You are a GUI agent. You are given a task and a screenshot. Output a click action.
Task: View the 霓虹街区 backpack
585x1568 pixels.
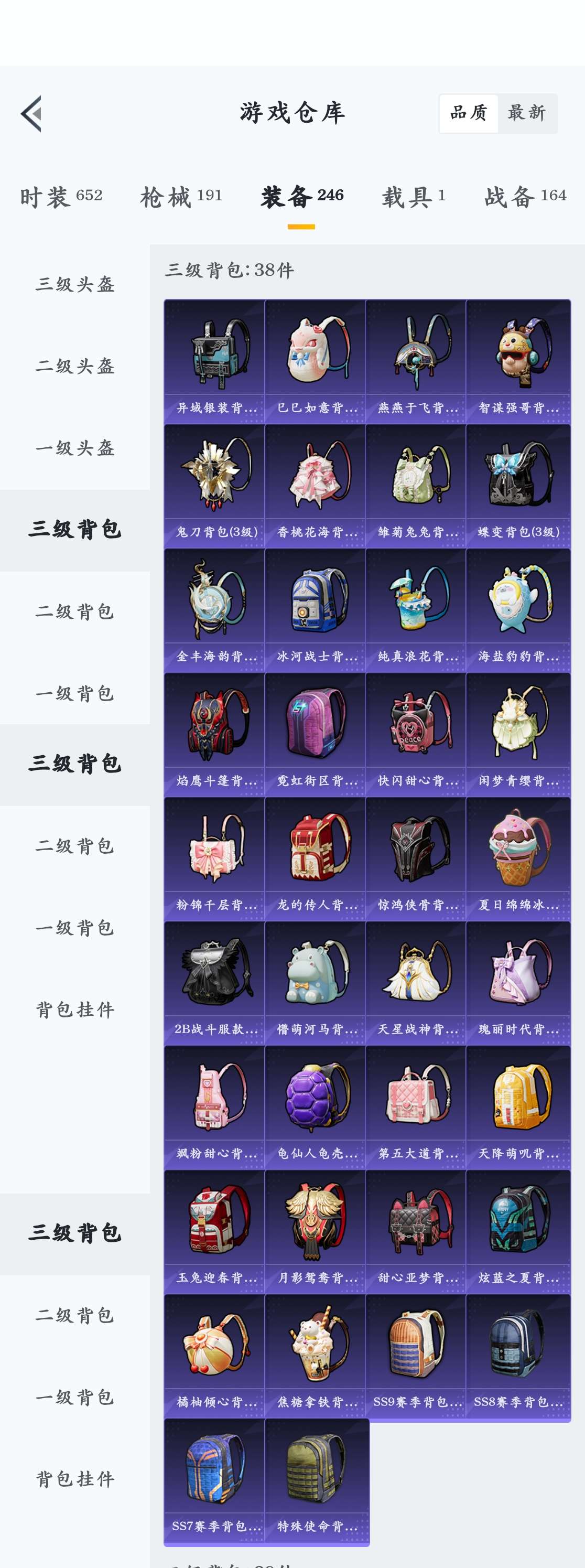tap(316, 734)
